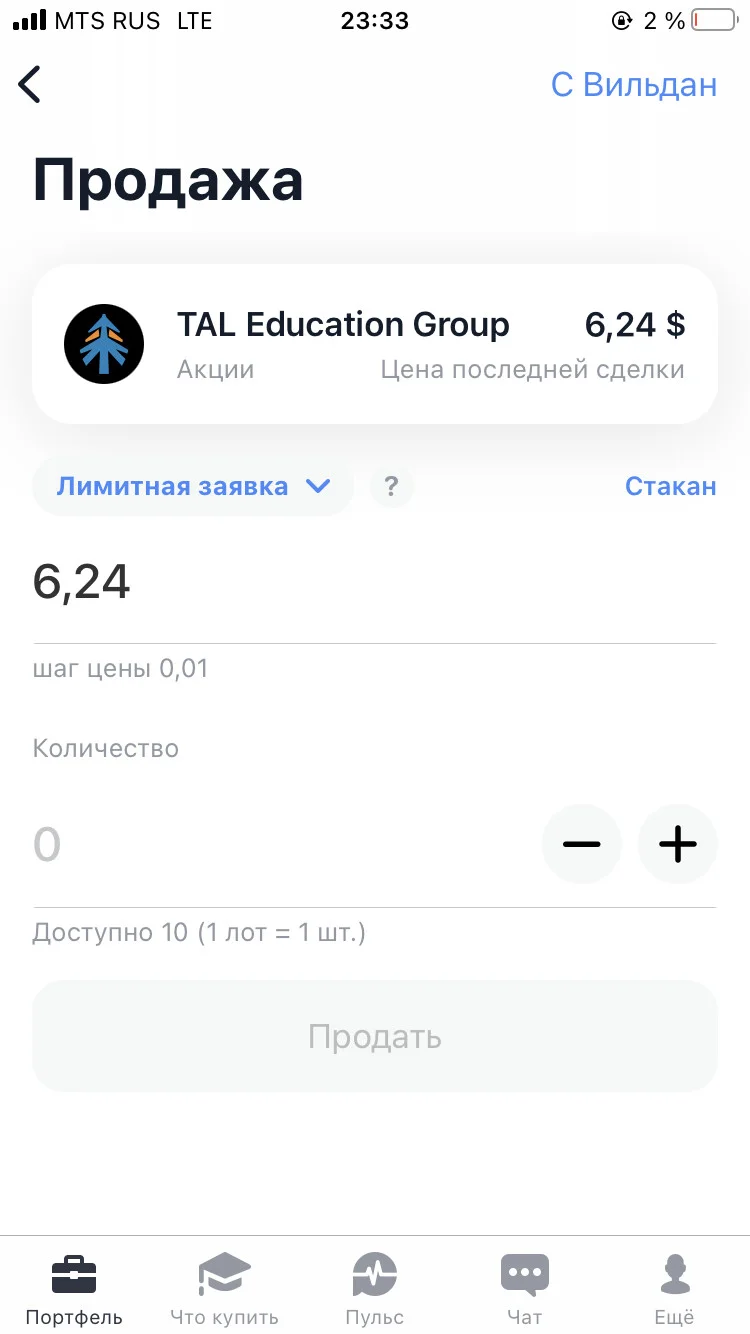Decrease quantity with the minus button
Screen dimensions: 750x1334
[x=582, y=845]
